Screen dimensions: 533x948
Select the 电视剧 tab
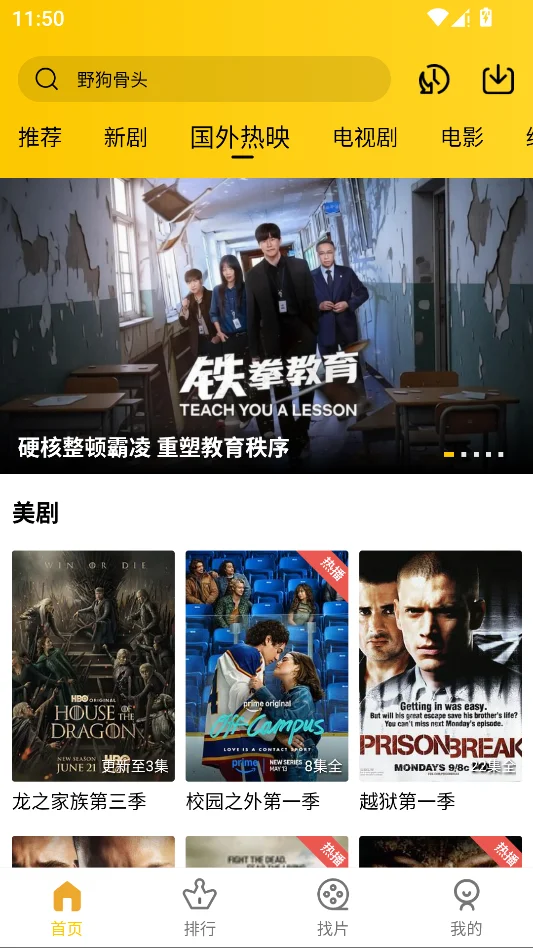click(365, 137)
